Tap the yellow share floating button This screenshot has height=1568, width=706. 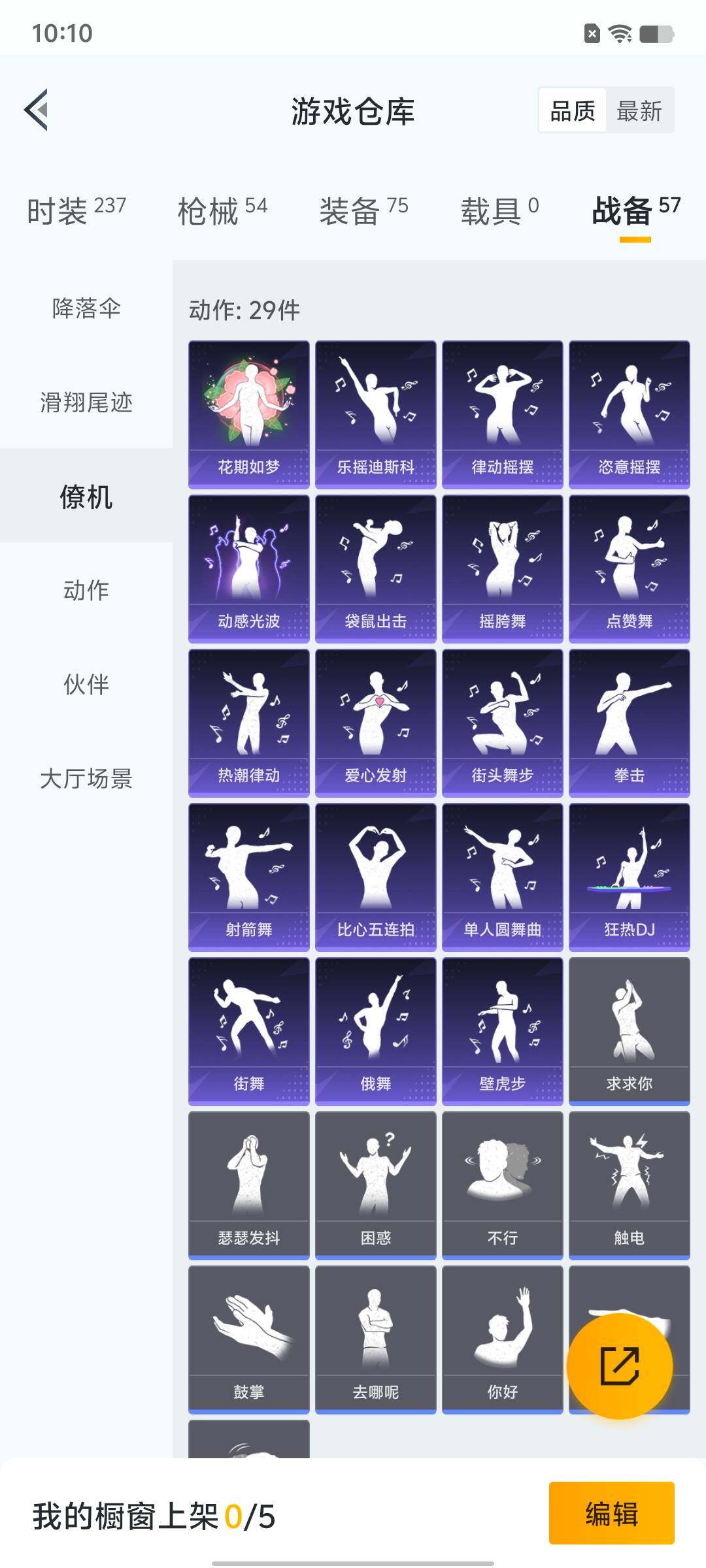tap(619, 1365)
